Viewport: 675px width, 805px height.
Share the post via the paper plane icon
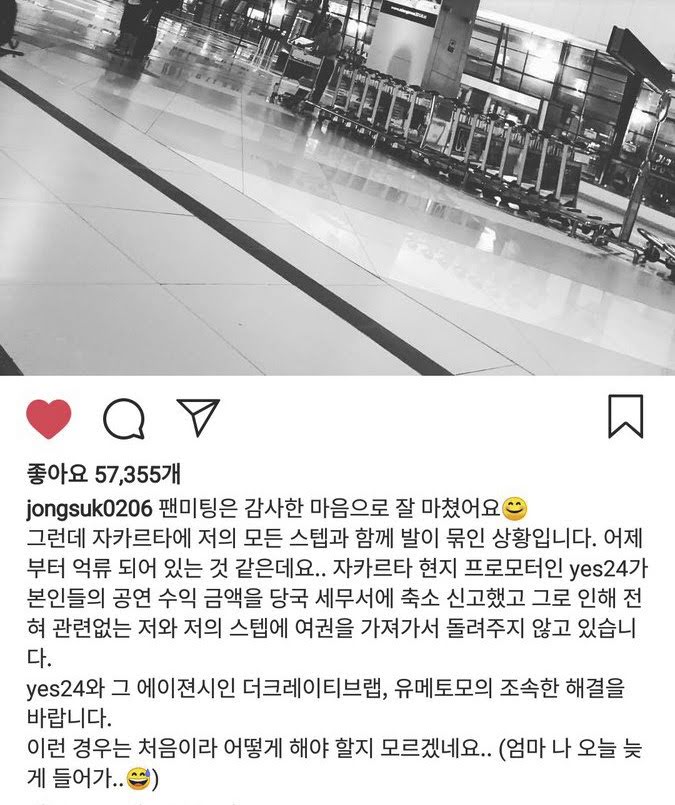tap(198, 417)
